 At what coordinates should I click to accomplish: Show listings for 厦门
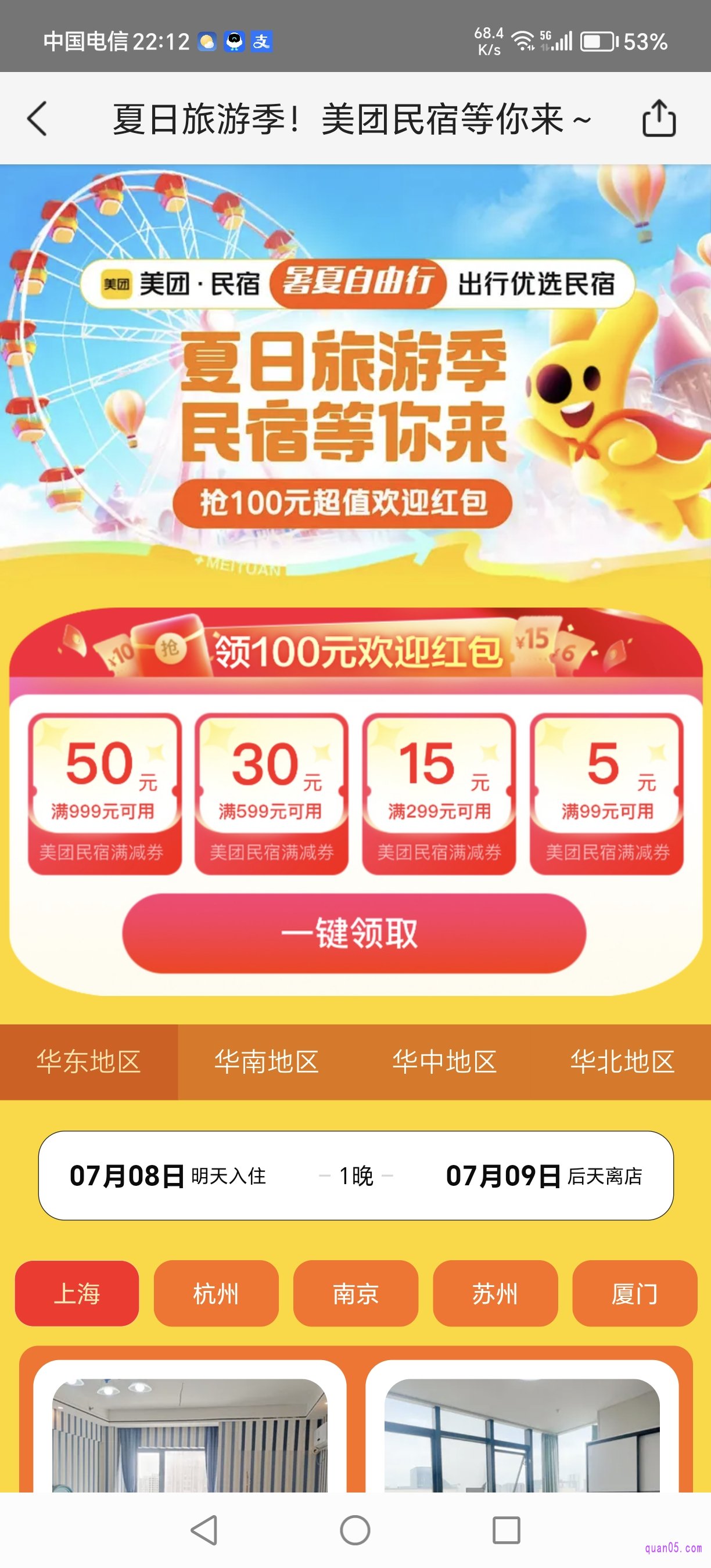[634, 1293]
